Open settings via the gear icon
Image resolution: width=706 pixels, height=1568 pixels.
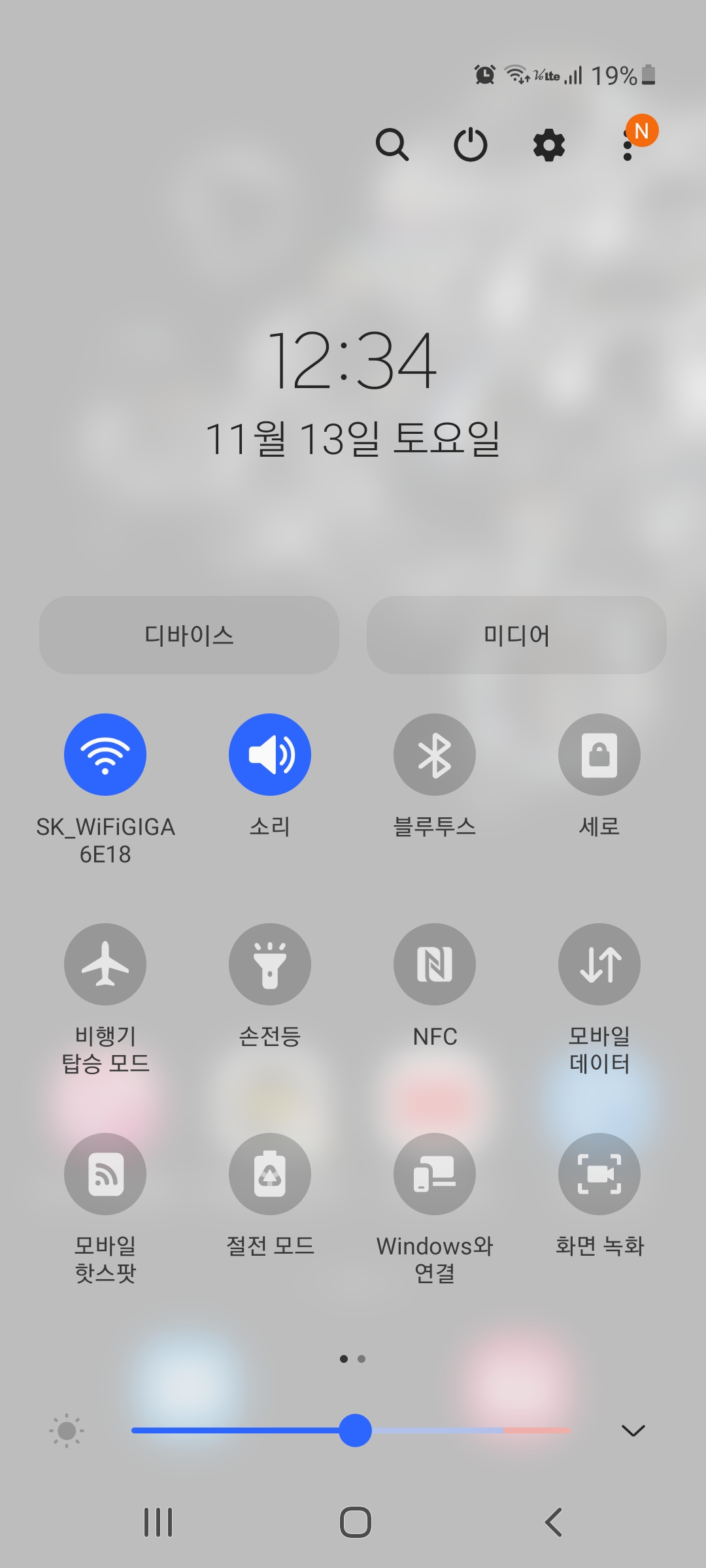pos(549,144)
